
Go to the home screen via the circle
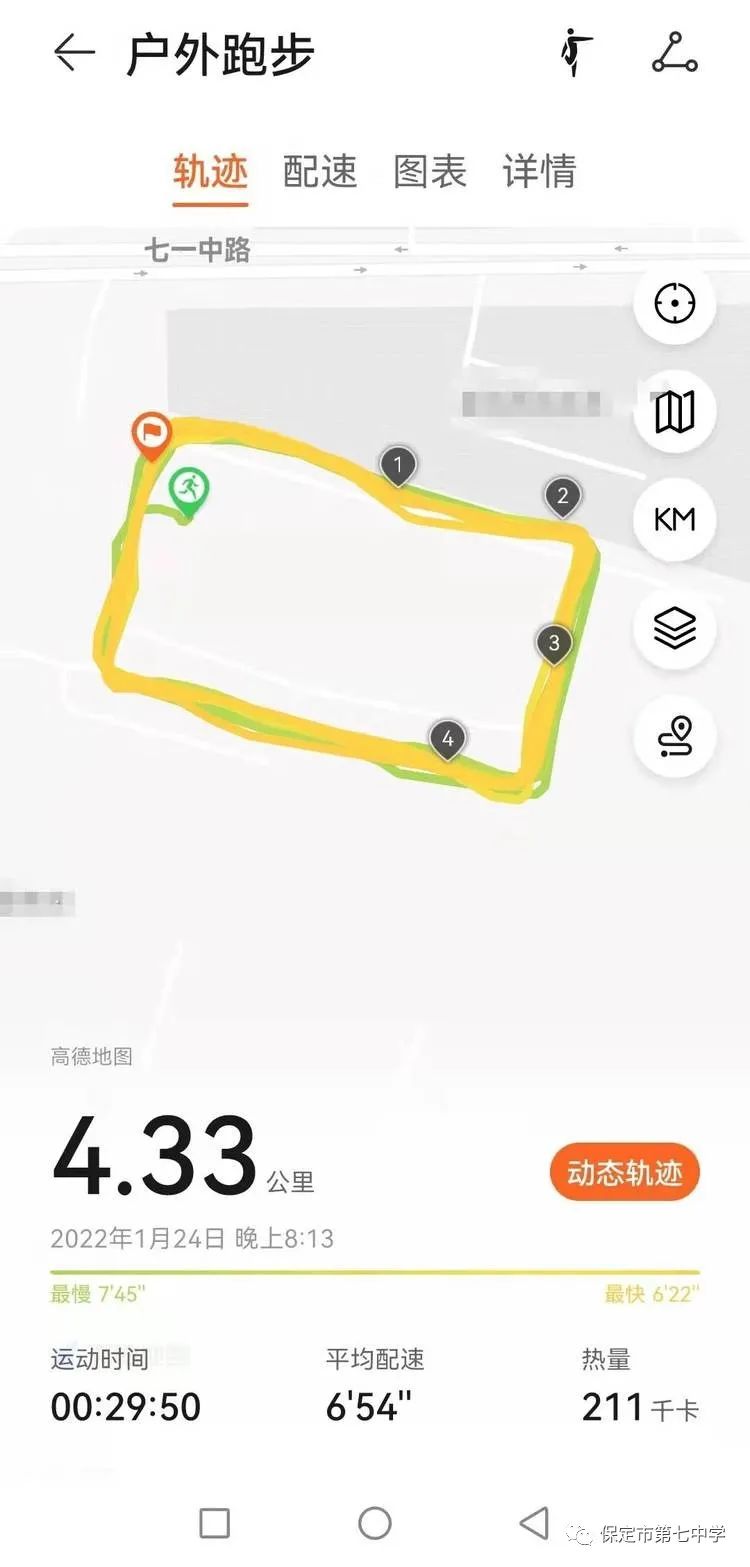375,1523
